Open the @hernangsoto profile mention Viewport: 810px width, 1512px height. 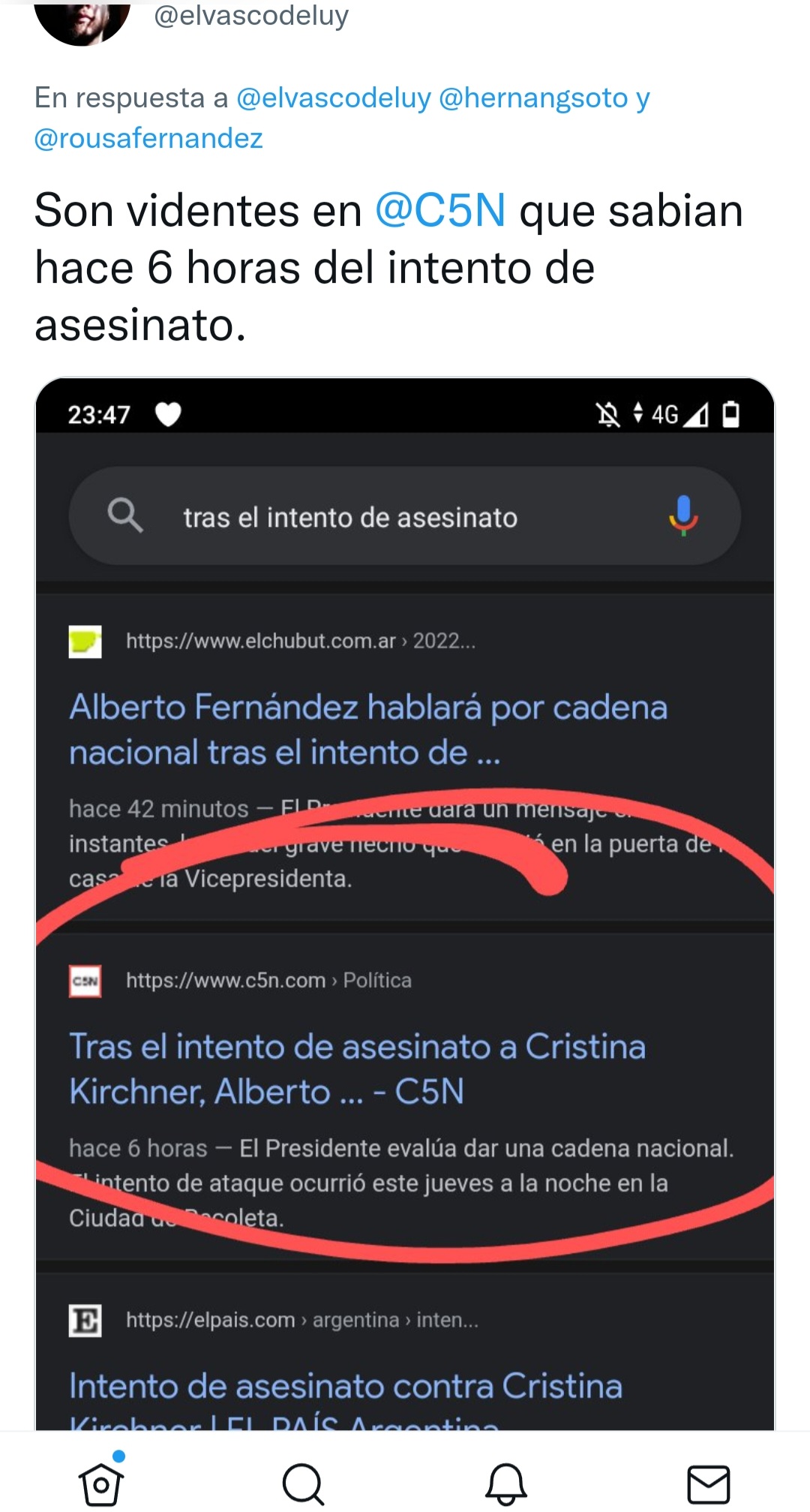click(533, 98)
